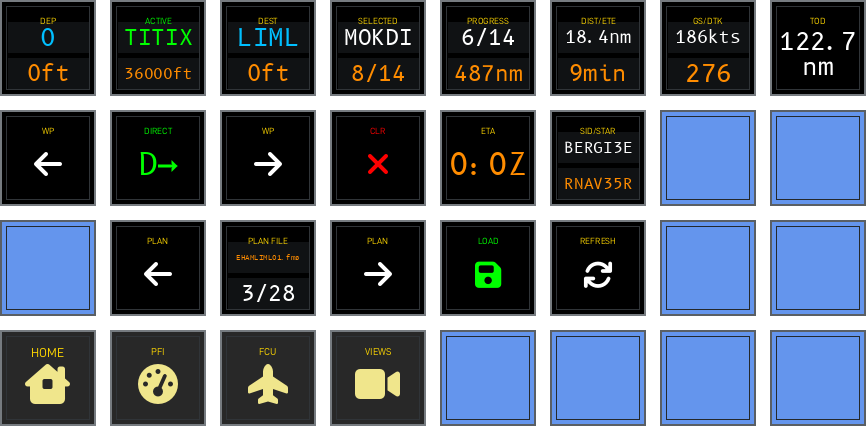The image size is (866, 426).
Task: Open the PLAN FILE 3/28 tile
Action: 268,268
